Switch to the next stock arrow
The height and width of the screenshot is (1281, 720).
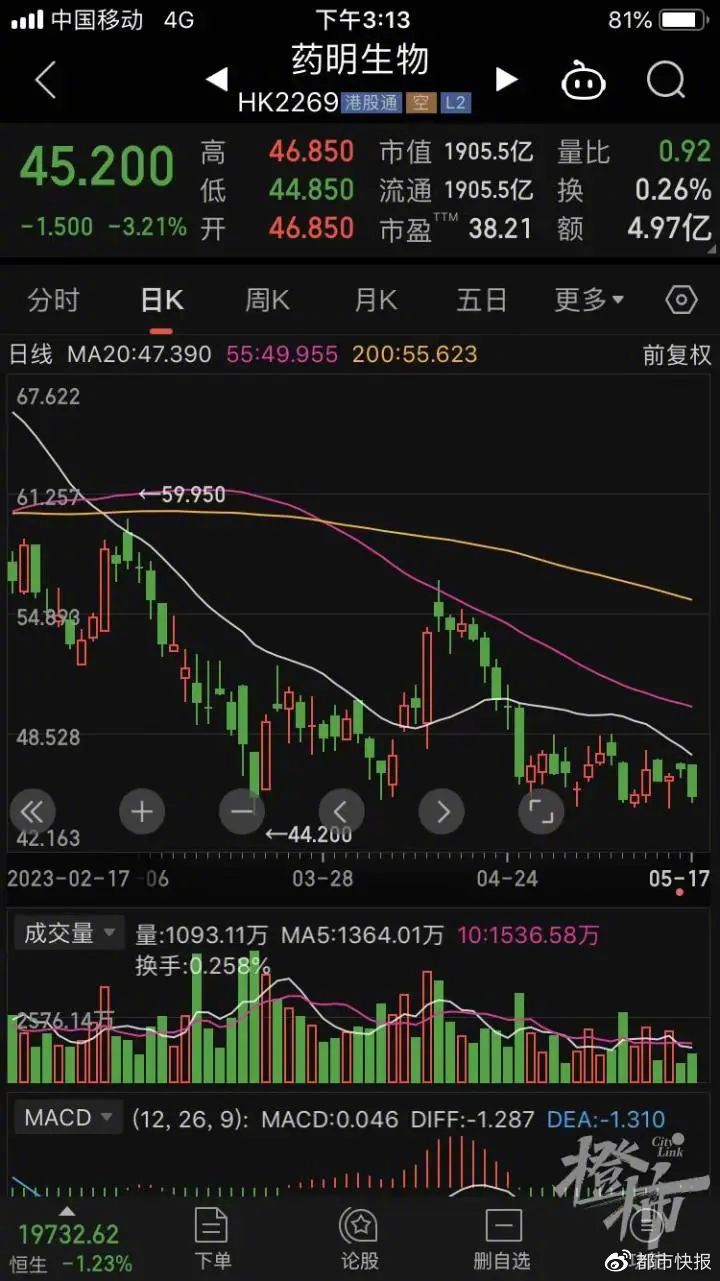(507, 80)
